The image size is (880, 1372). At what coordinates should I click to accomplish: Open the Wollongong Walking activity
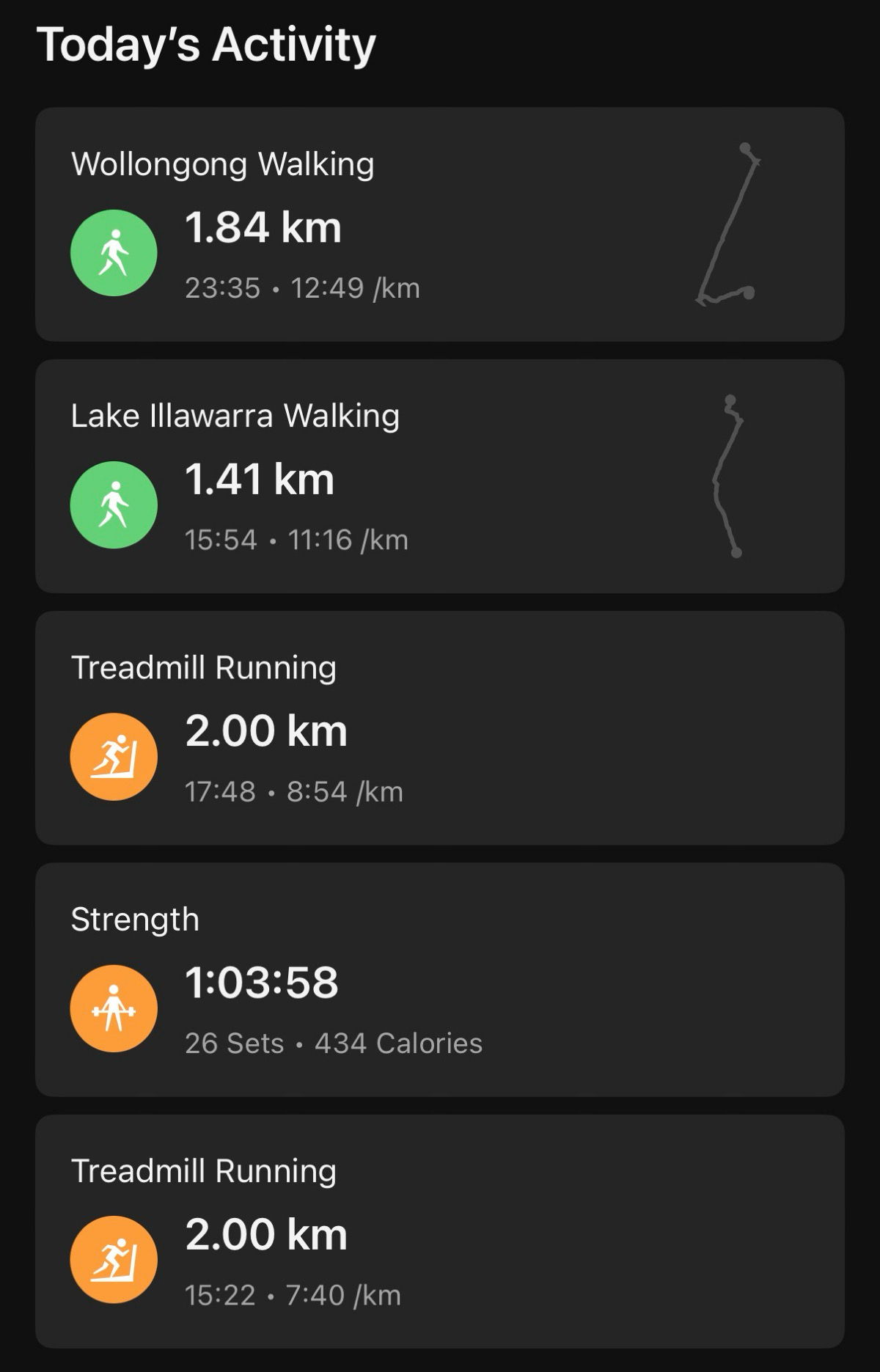(440, 224)
